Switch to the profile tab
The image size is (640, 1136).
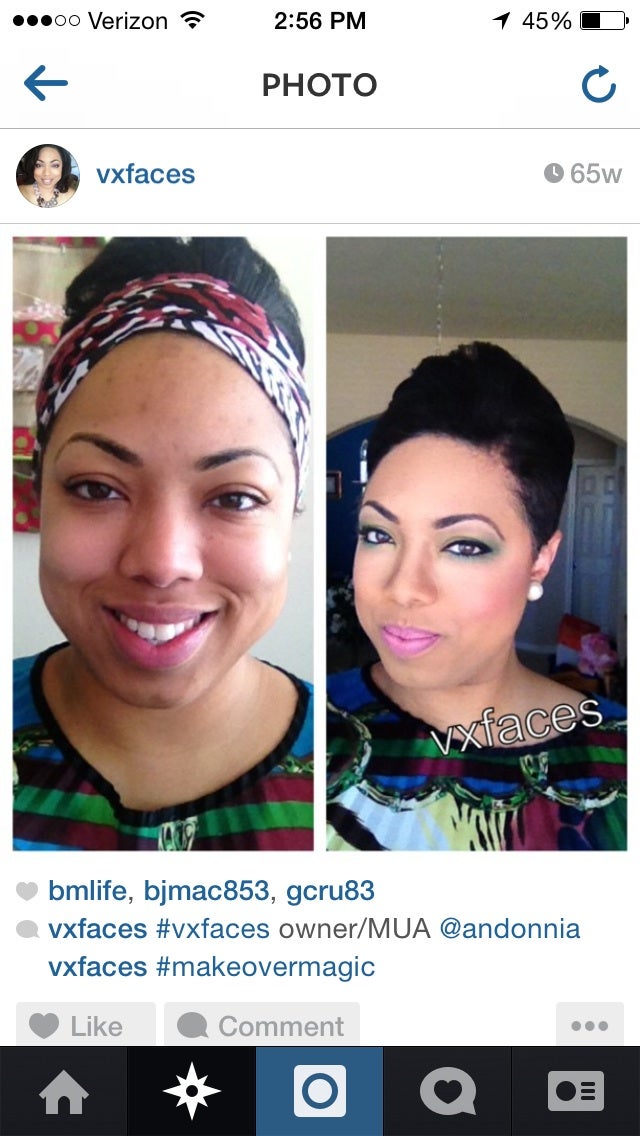[576, 1091]
